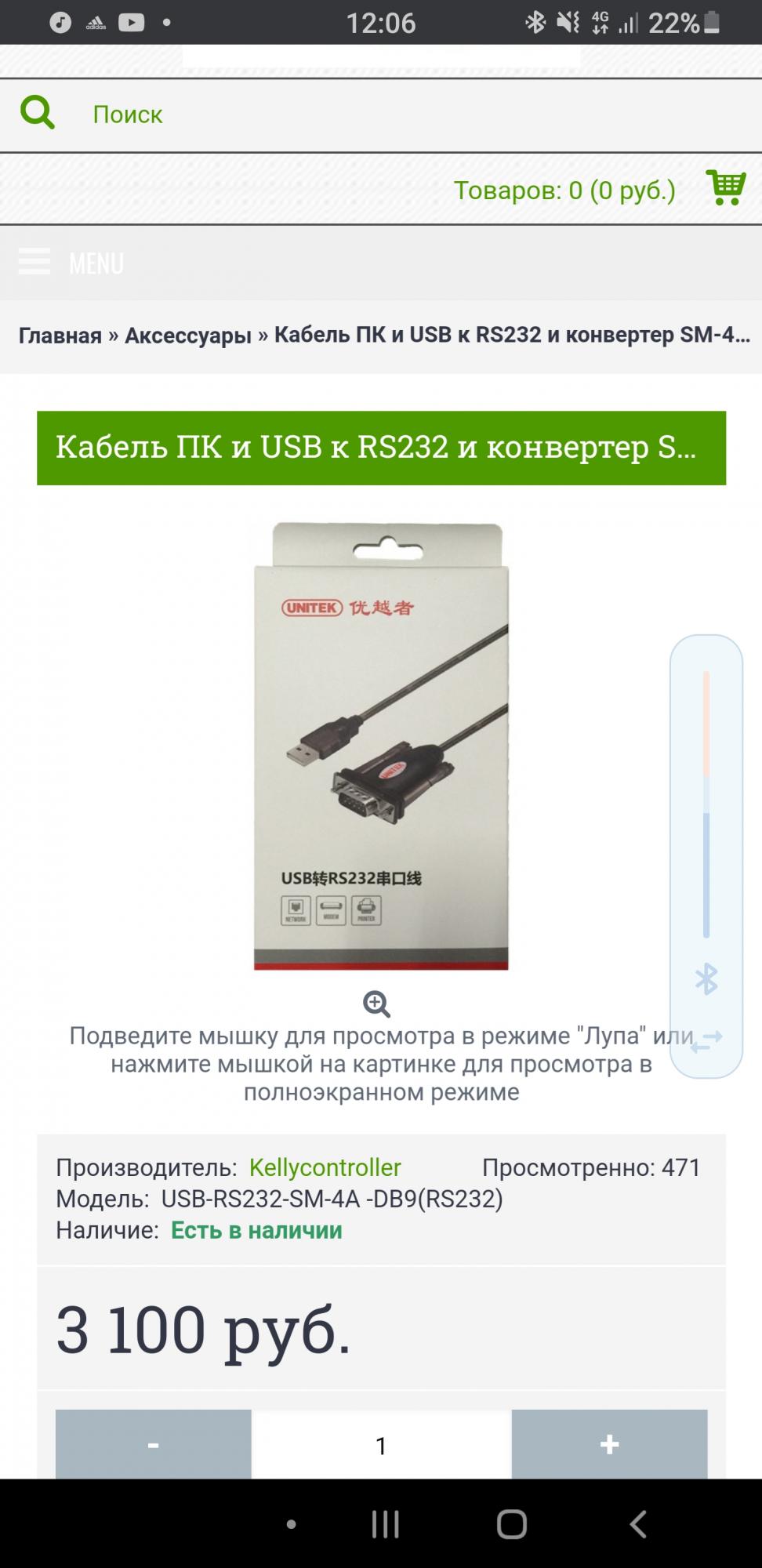Tap the green search magnifier icon
Viewport: 762px width, 1568px height.
click(37, 113)
